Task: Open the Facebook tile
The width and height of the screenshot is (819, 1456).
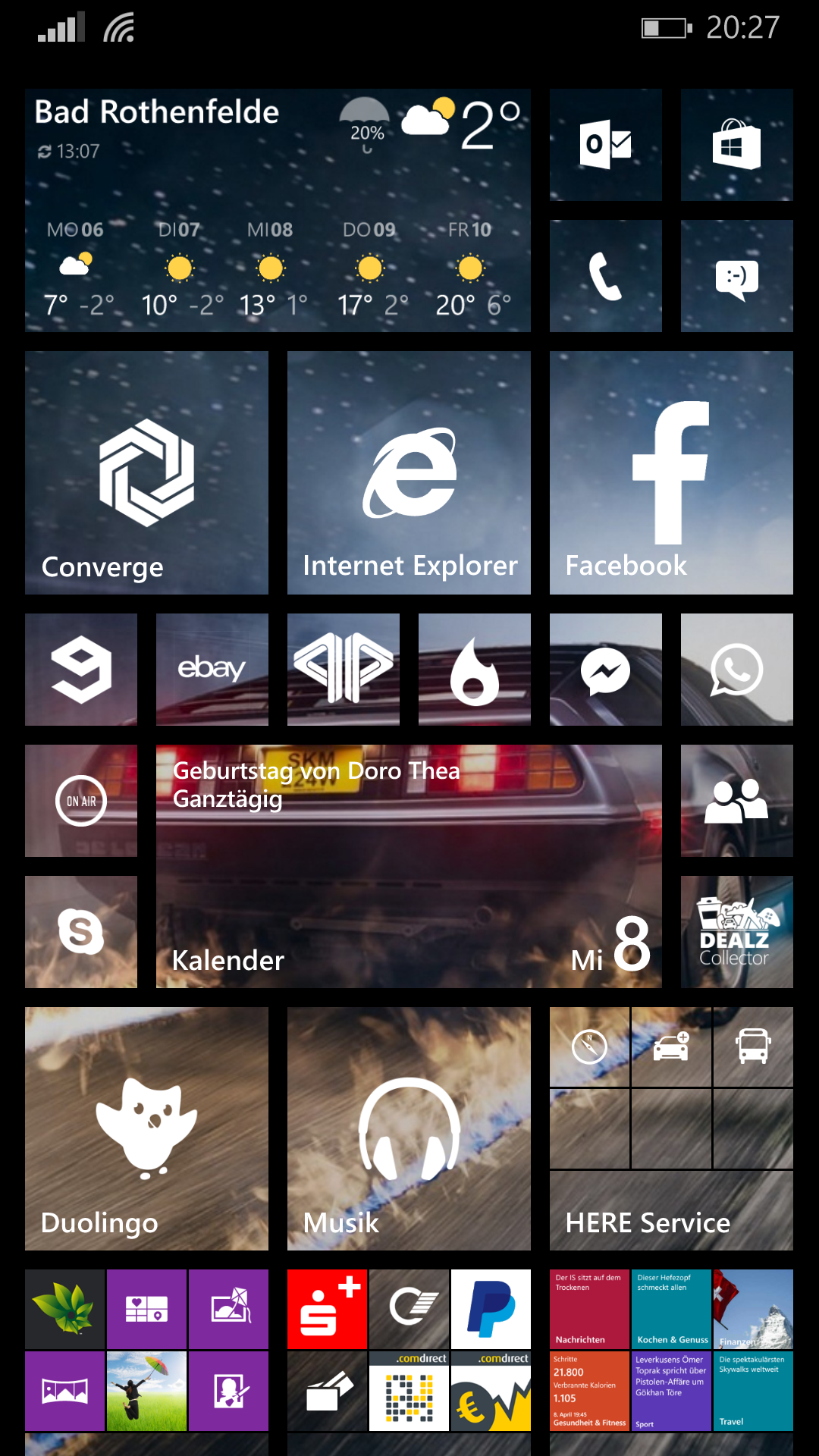Action: click(x=671, y=472)
